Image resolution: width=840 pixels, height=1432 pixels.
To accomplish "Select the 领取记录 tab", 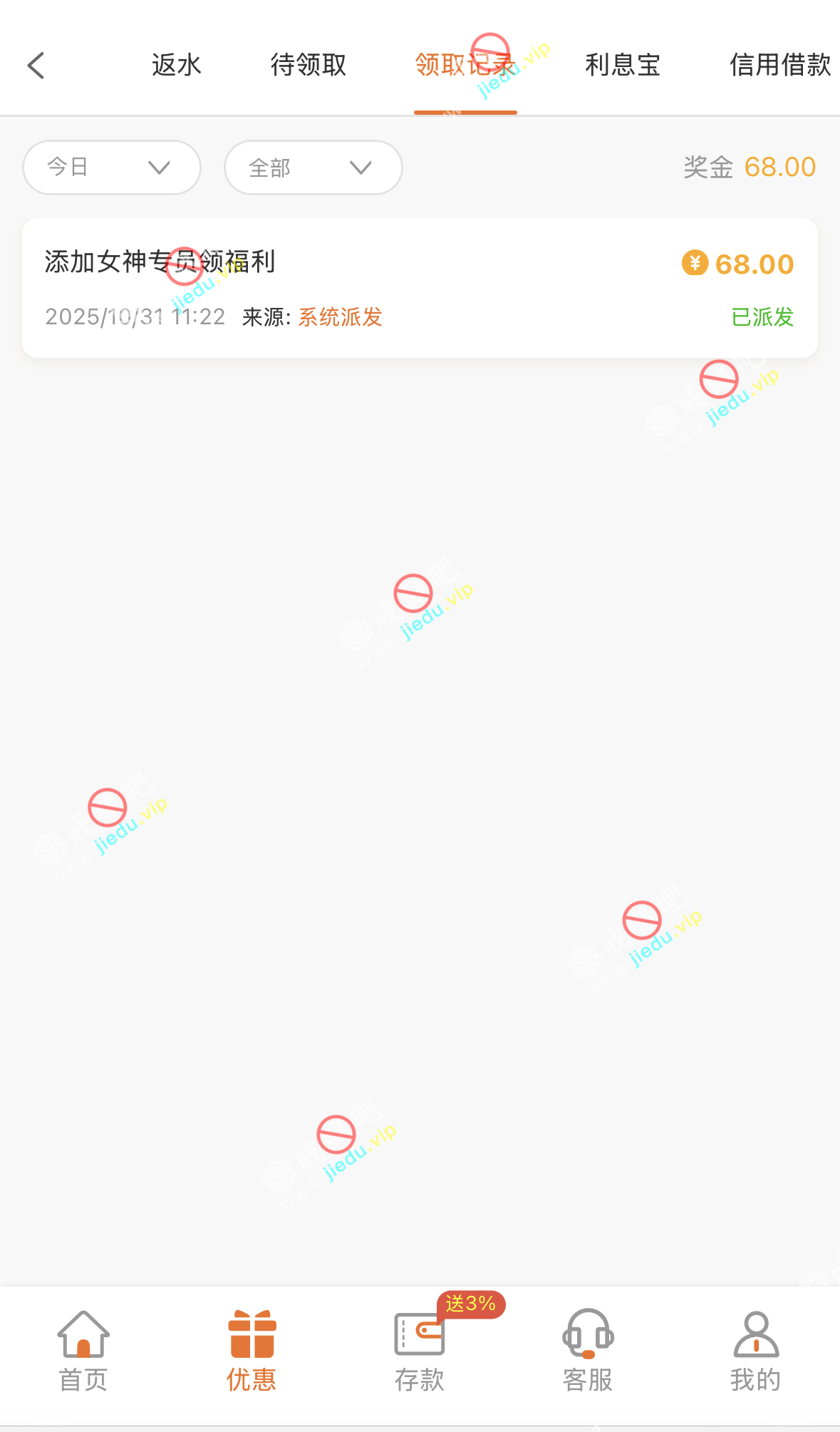I will pyautogui.click(x=465, y=66).
